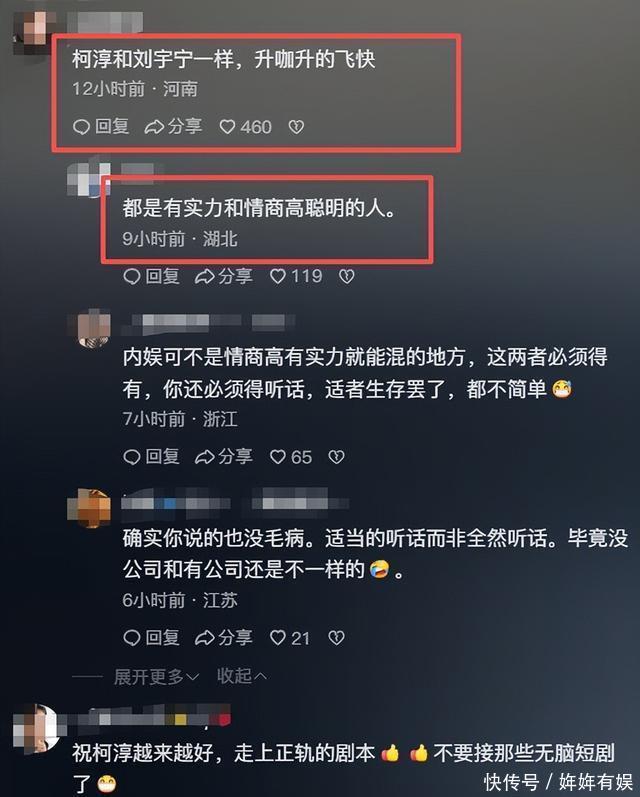Share the comment with 119 likes
640x797 pixels.
224,277
